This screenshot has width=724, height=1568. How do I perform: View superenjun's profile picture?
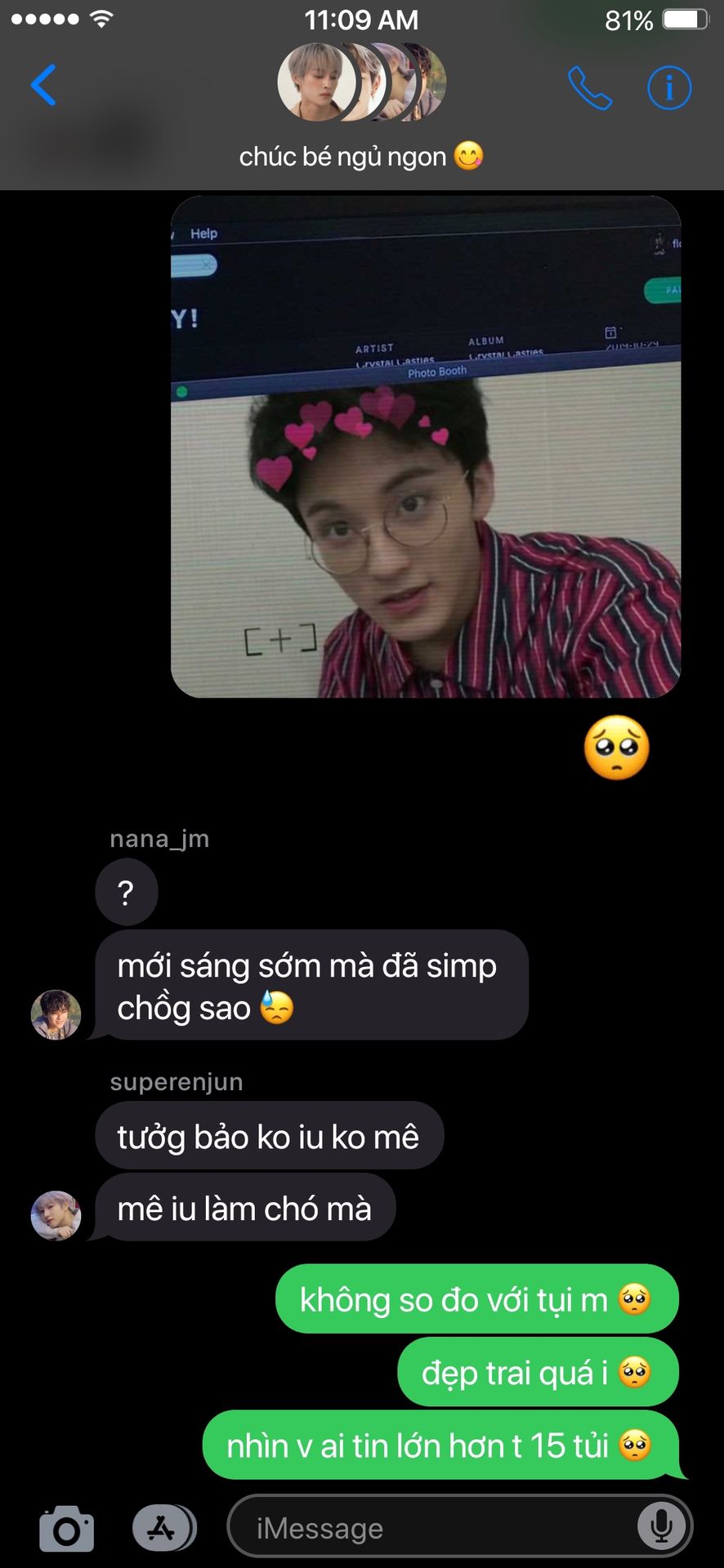tap(56, 1215)
